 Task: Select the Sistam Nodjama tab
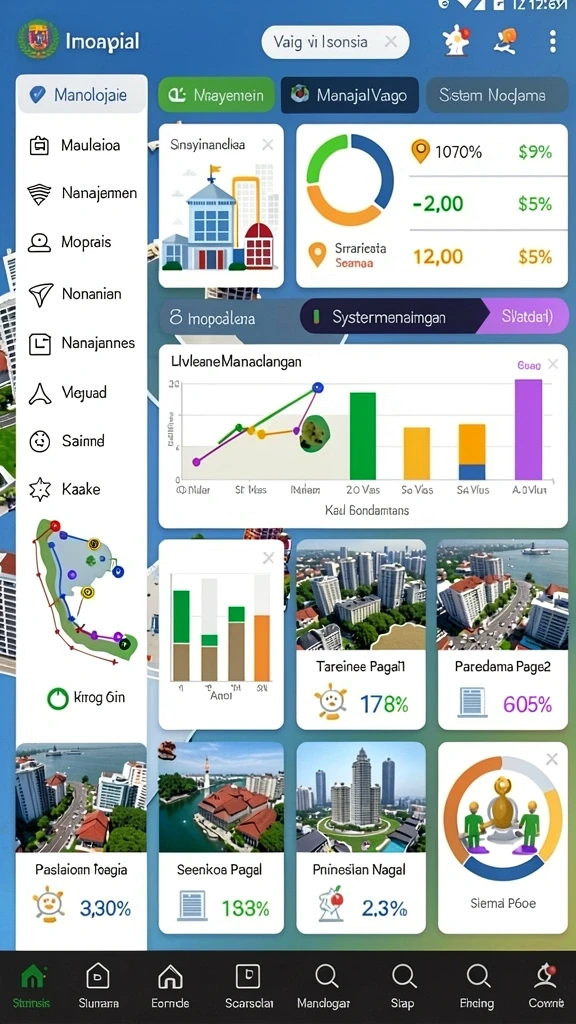point(497,95)
